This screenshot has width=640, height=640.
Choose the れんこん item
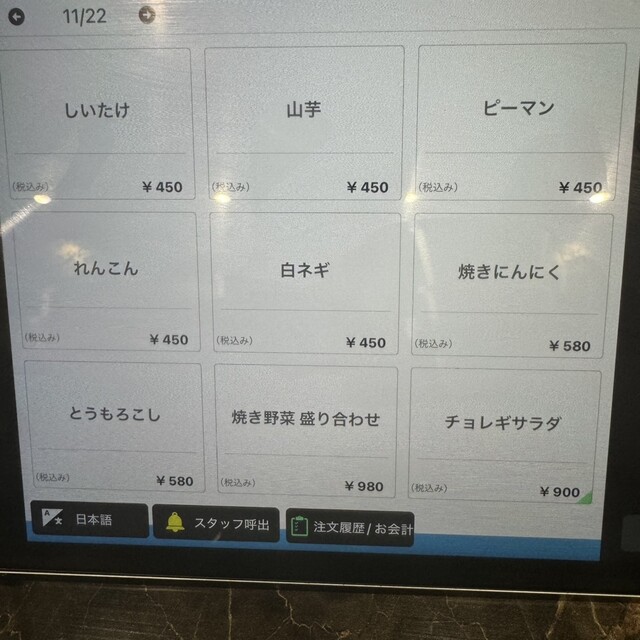point(107,282)
